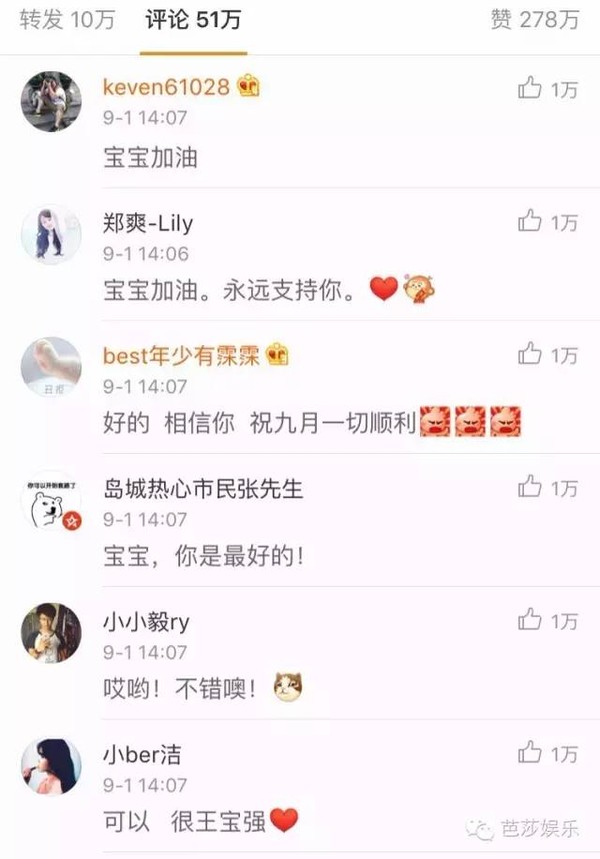Like the comment from 小小毅ry
The width and height of the screenshot is (600, 859).
[x=530, y=621]
